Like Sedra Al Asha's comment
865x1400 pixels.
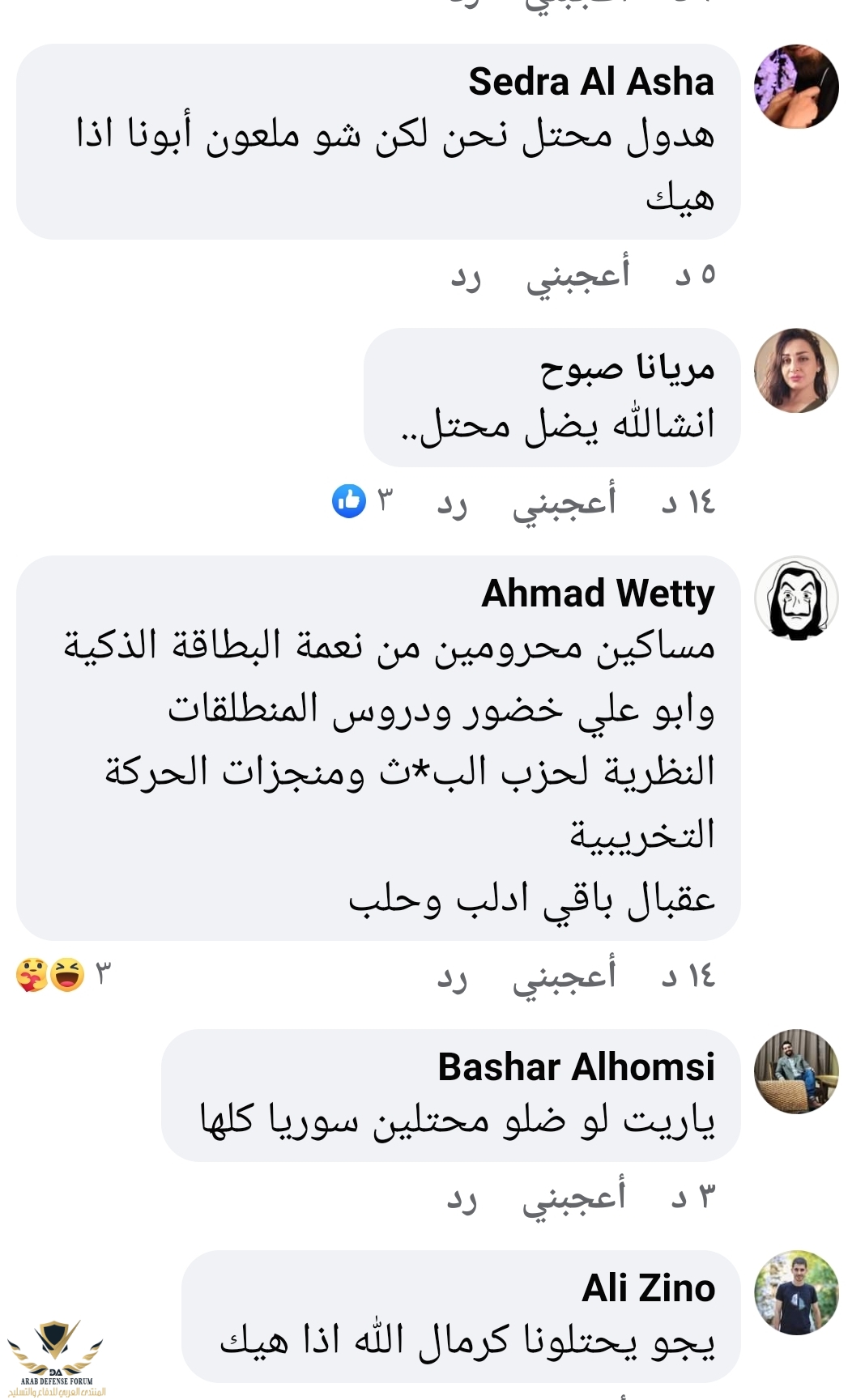[x=577, y=276]
